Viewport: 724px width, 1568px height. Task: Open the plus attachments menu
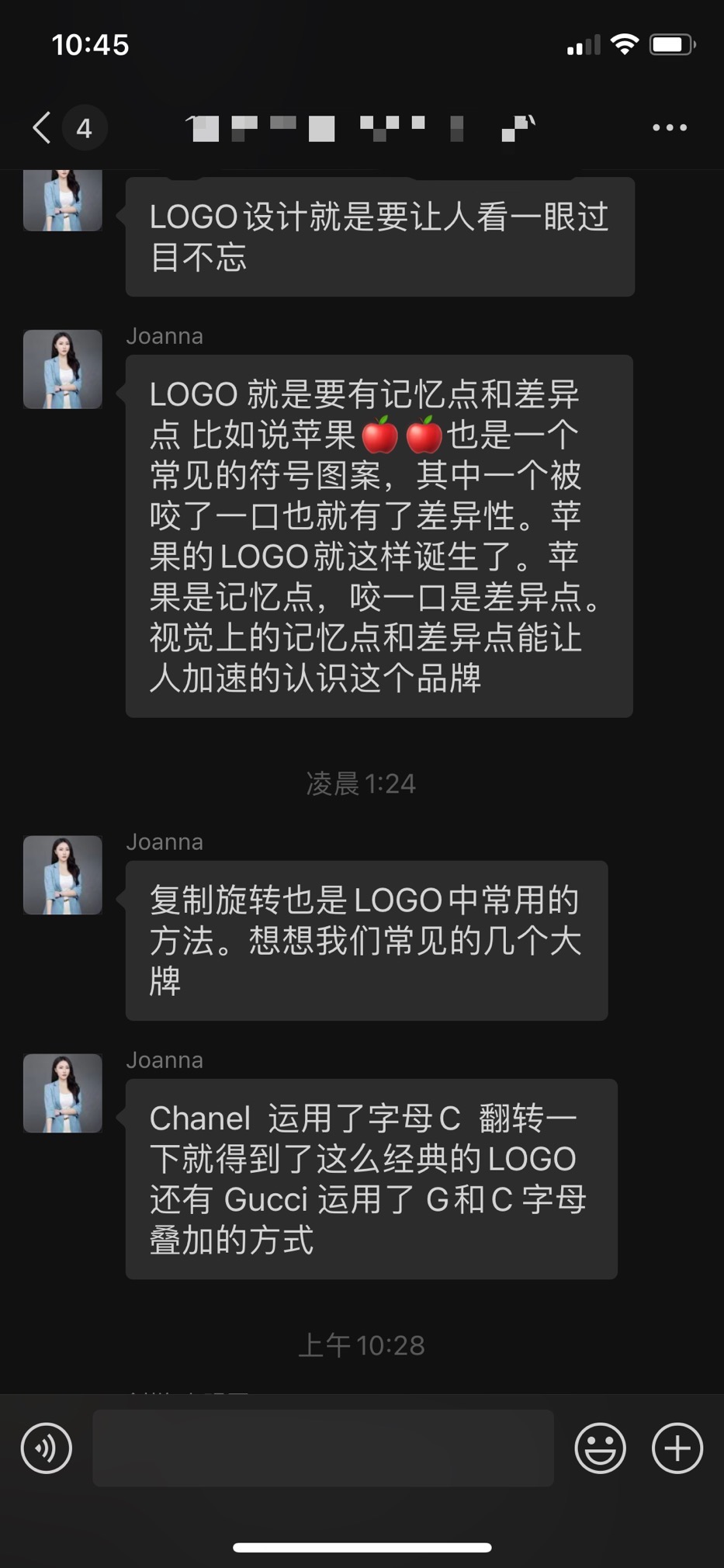pos(677,1448)
